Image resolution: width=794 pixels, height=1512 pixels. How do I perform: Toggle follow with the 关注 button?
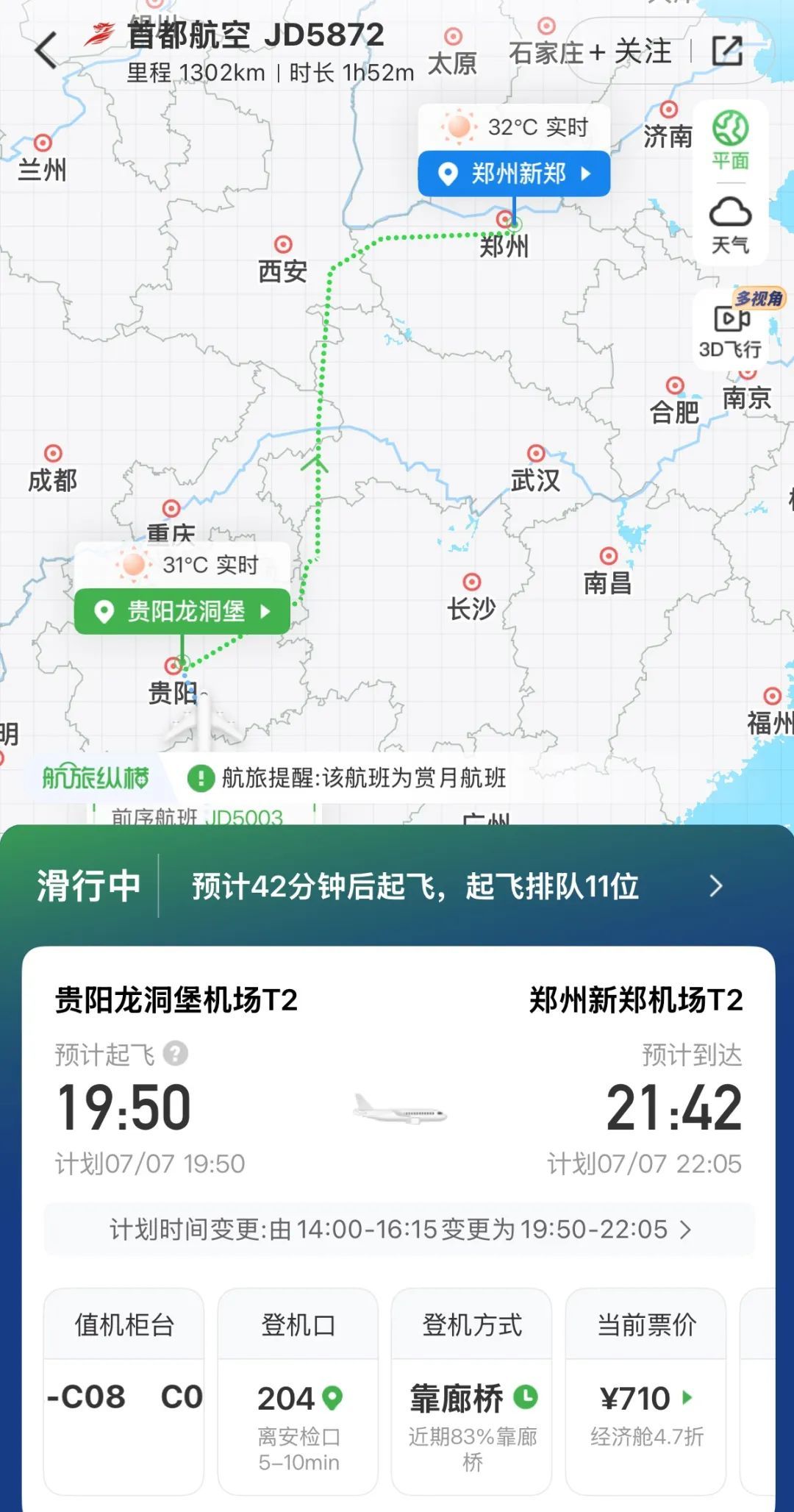pos(643,51)
